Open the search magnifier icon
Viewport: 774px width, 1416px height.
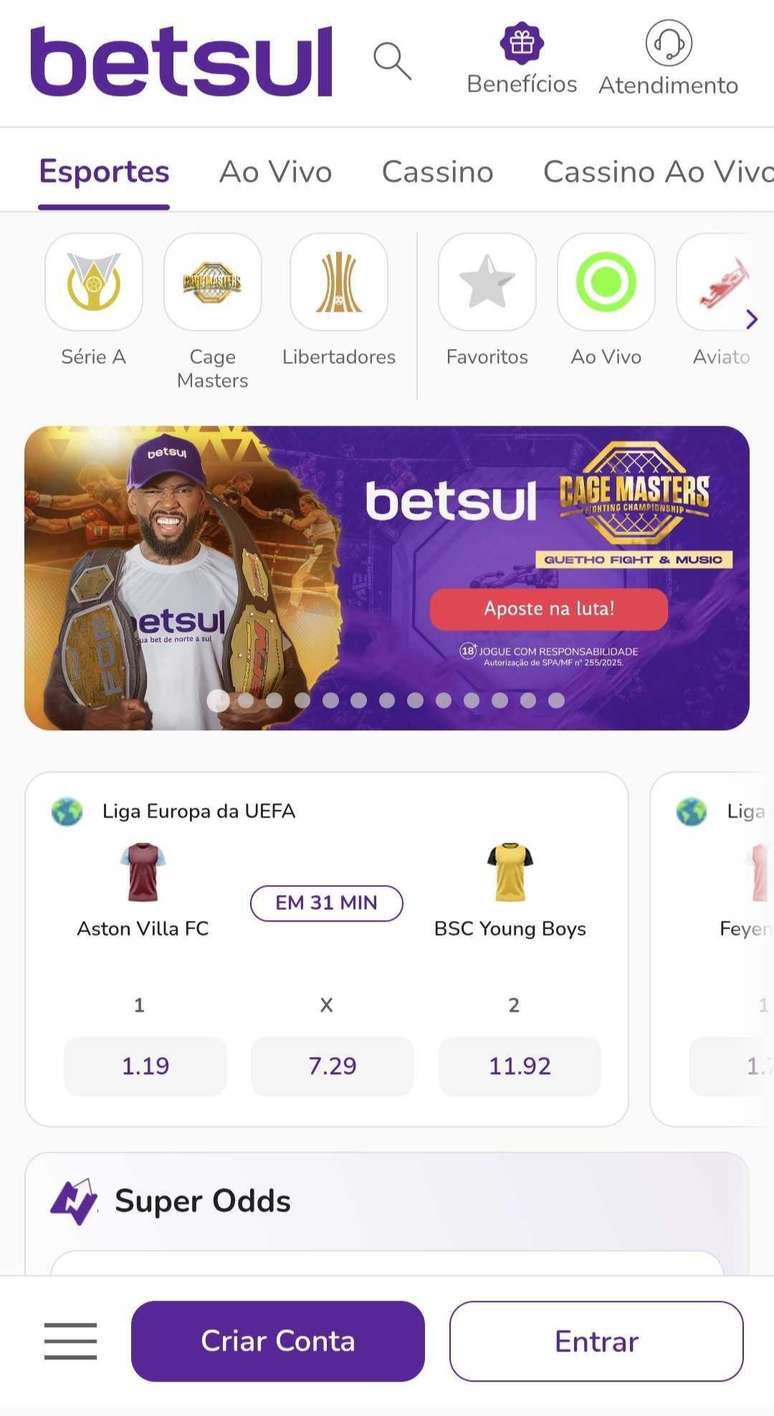click(392, 61)
